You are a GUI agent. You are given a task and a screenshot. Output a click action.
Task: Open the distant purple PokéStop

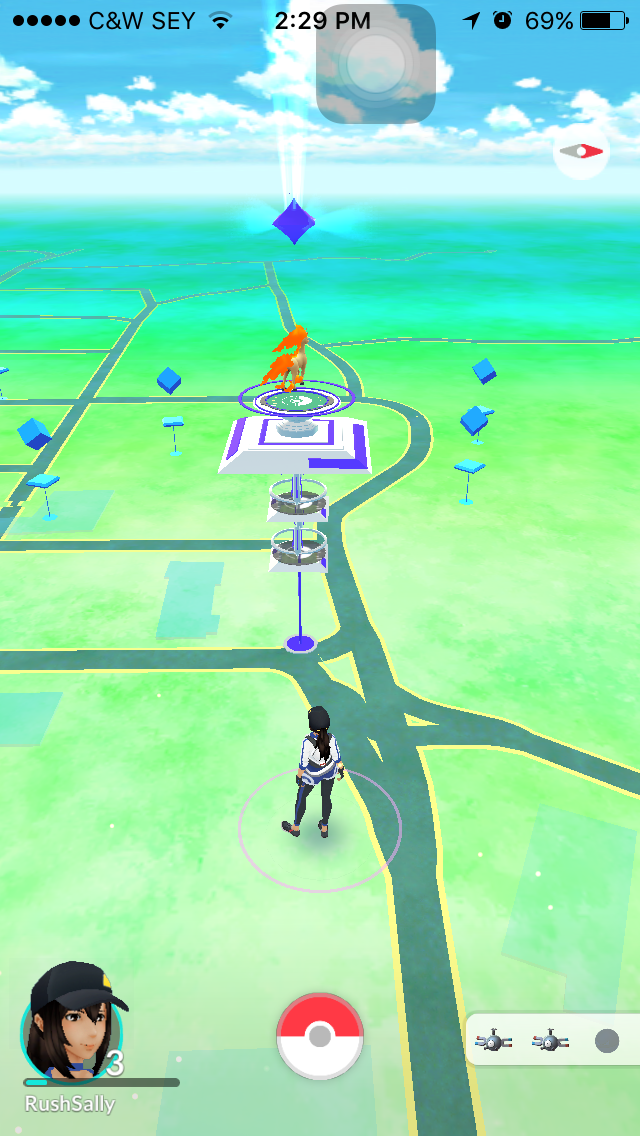(x=293, y=220)
